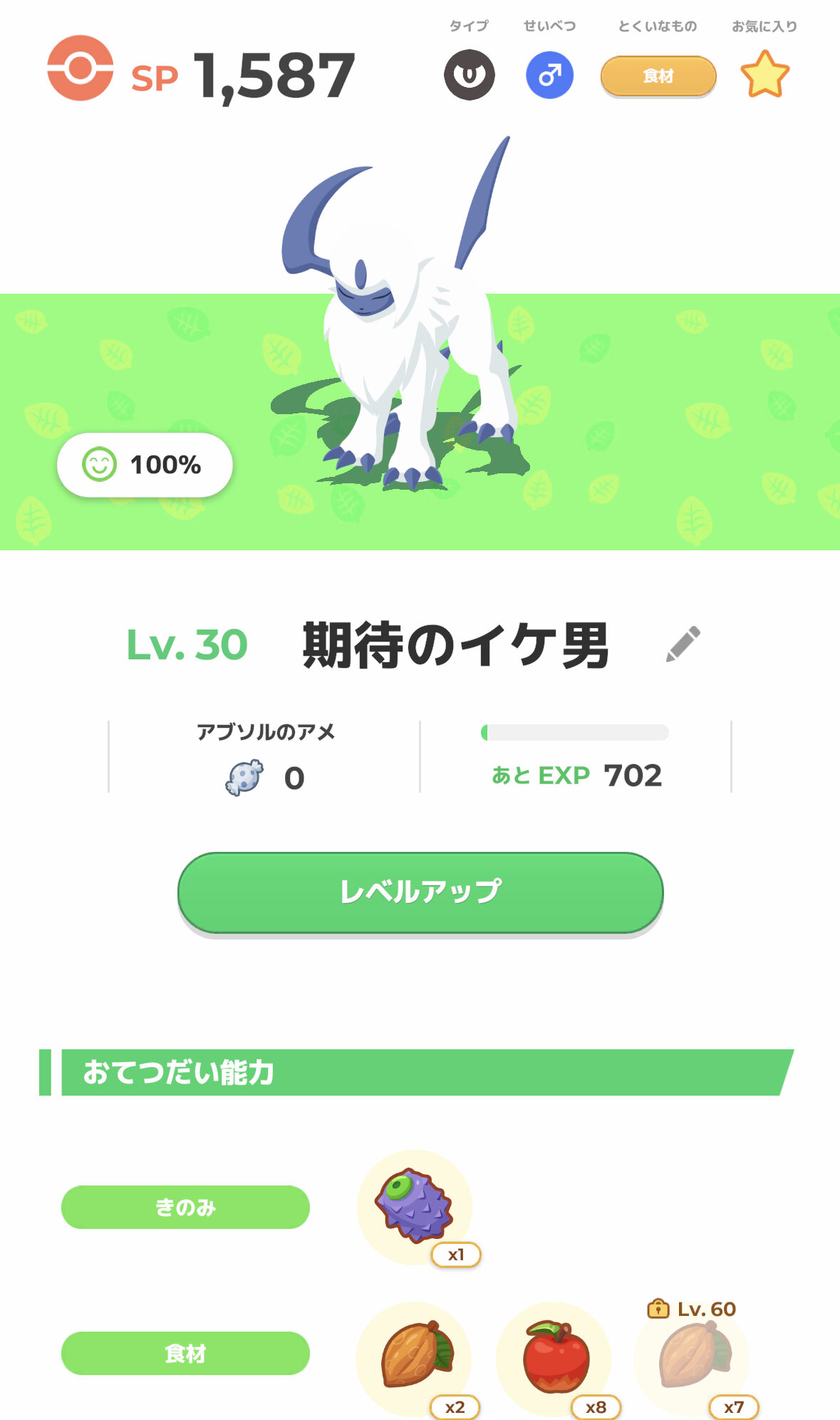The image size is (840, 1420).
Task: Edit the nickname with the pencil icon
Action: tap(683, 644)
